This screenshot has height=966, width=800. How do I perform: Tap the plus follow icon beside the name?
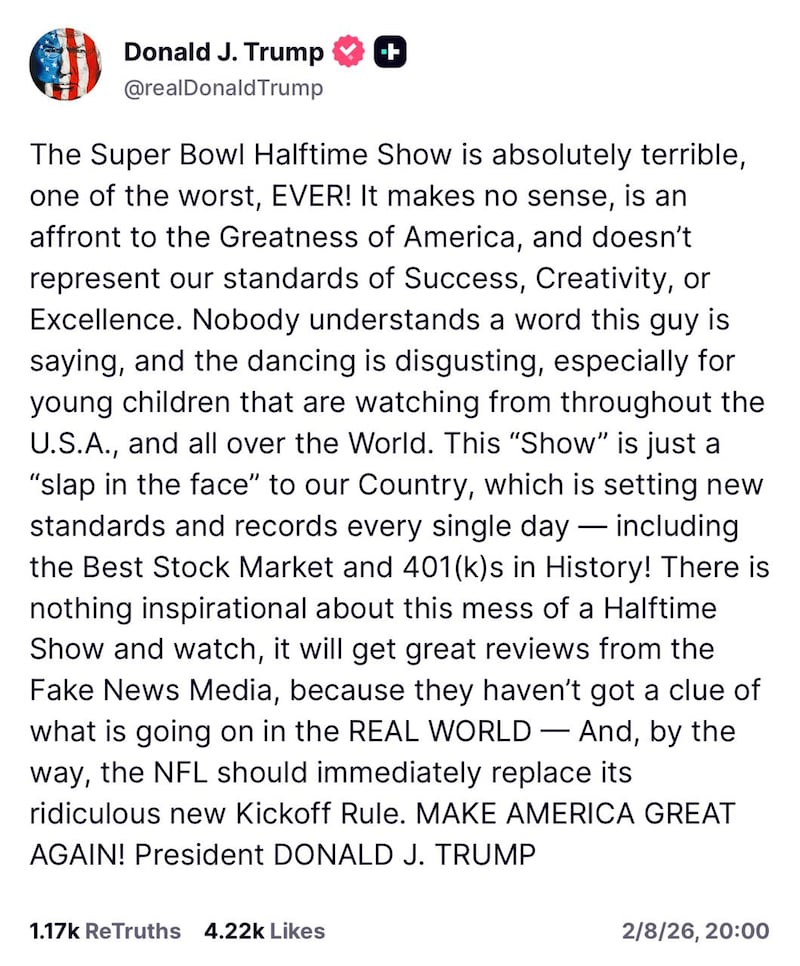pyautogui.click(x=389, y=52)
